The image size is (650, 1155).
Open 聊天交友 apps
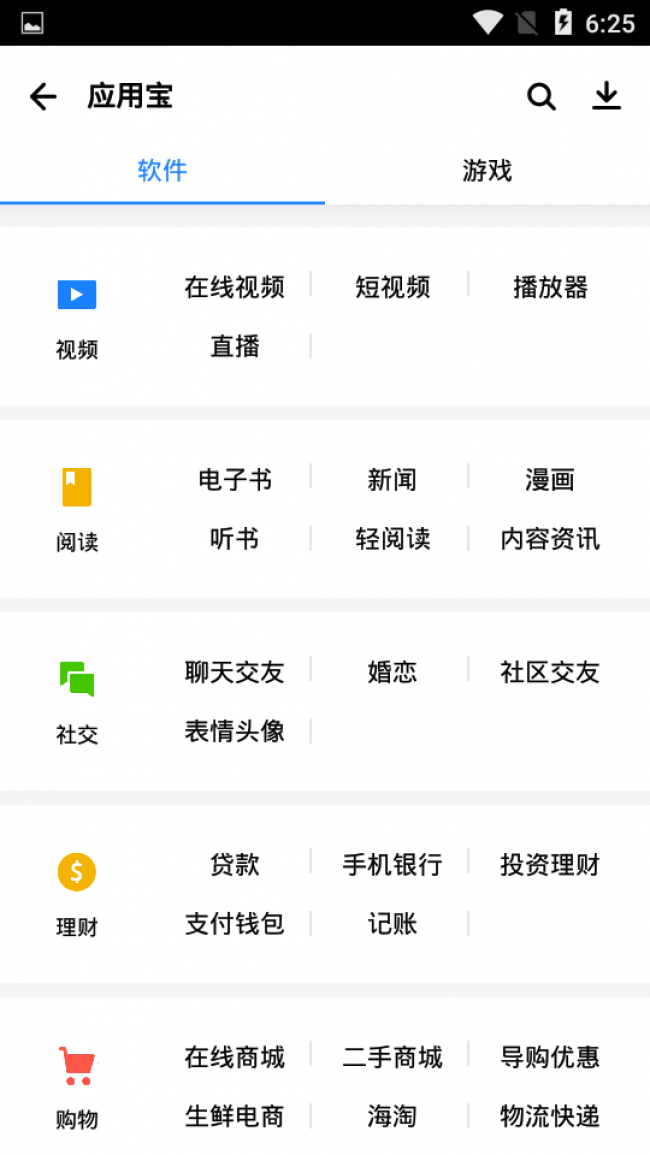pyautogui.click(x=234, y=673)
